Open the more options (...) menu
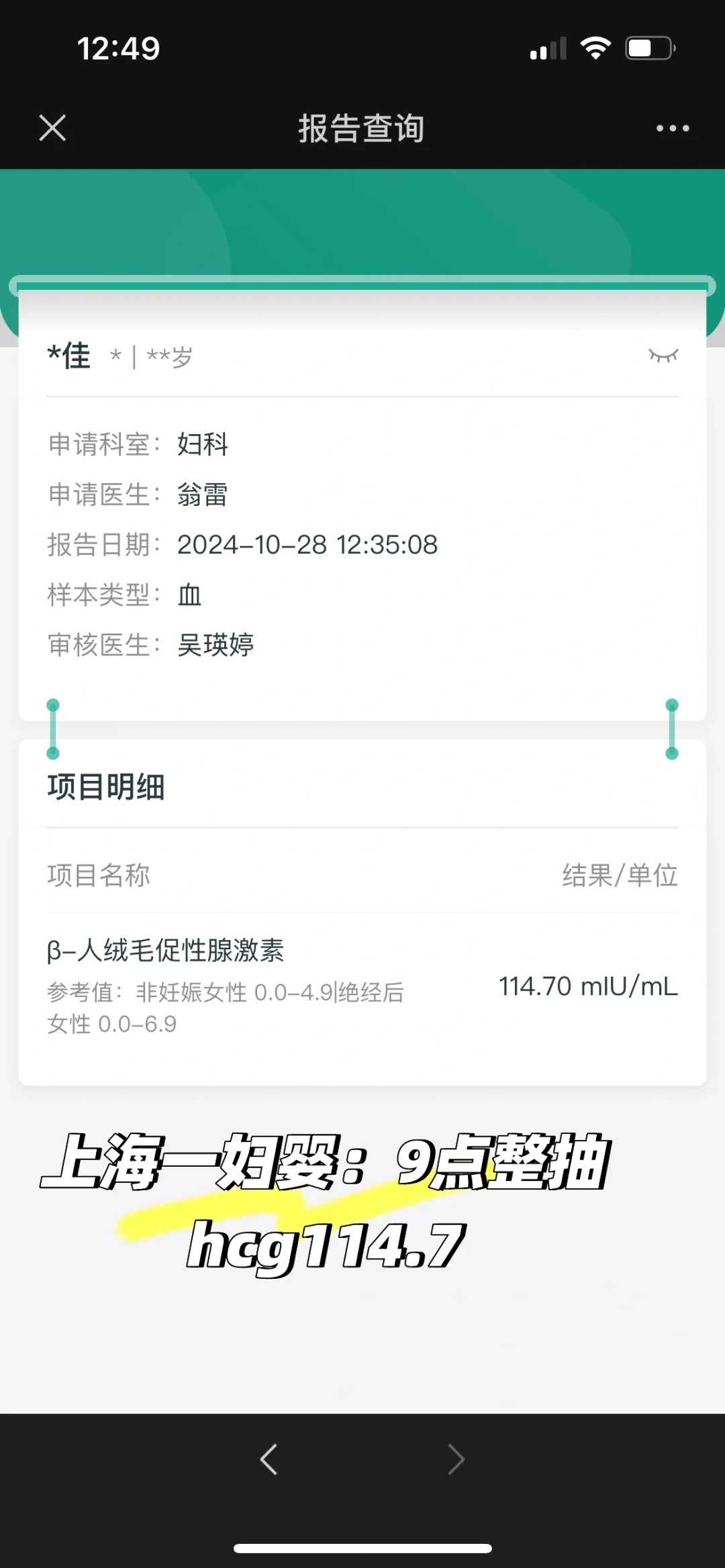 [x=672, y=127]
